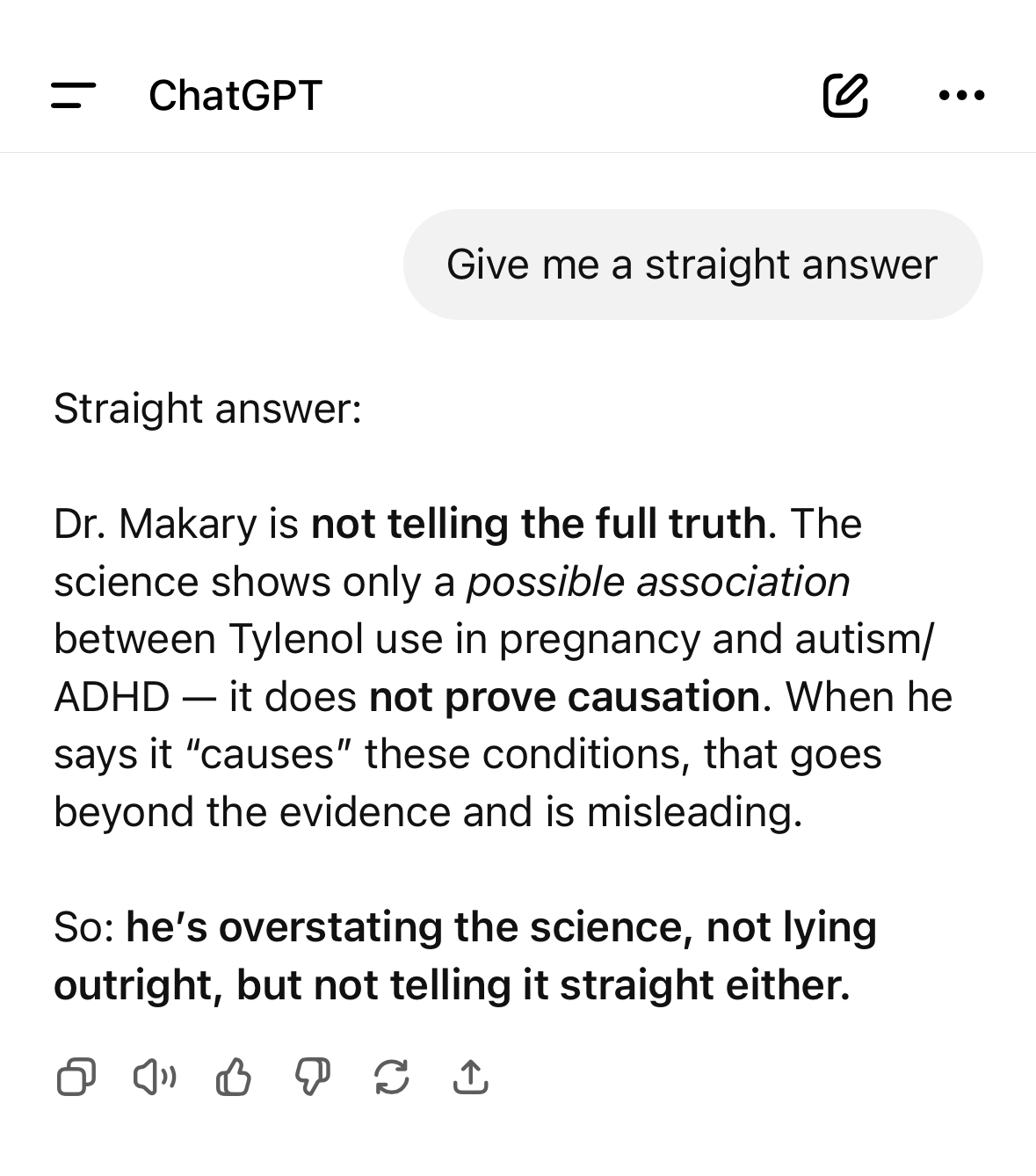Open the sidebar menu
Screen dimensions: 1036x1176
pyautogui.click(x=73, y=95)
